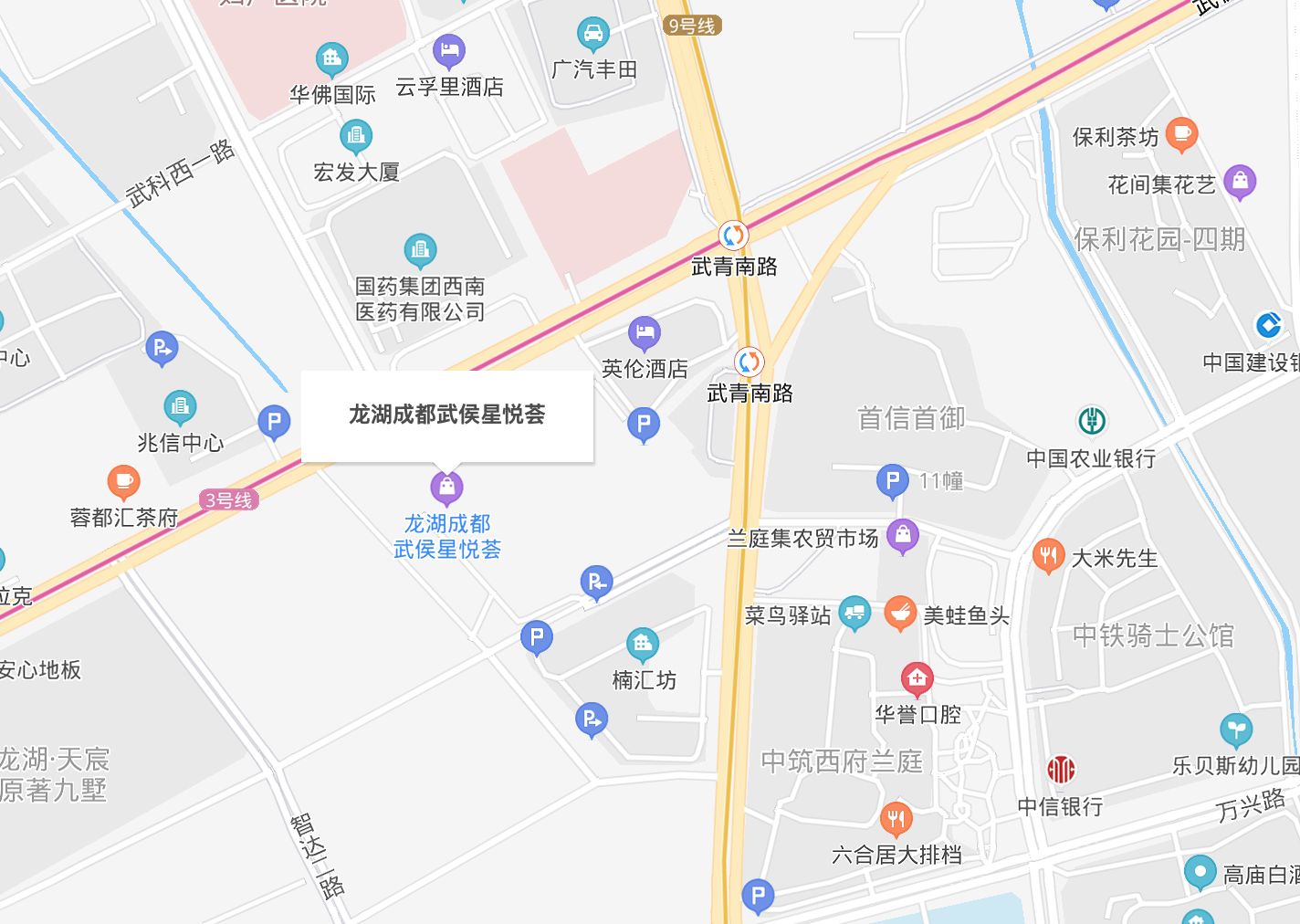This screenshot has width=1300, height=924.
Task: Select the 宏发大厦 building marker
Action: 355,137
